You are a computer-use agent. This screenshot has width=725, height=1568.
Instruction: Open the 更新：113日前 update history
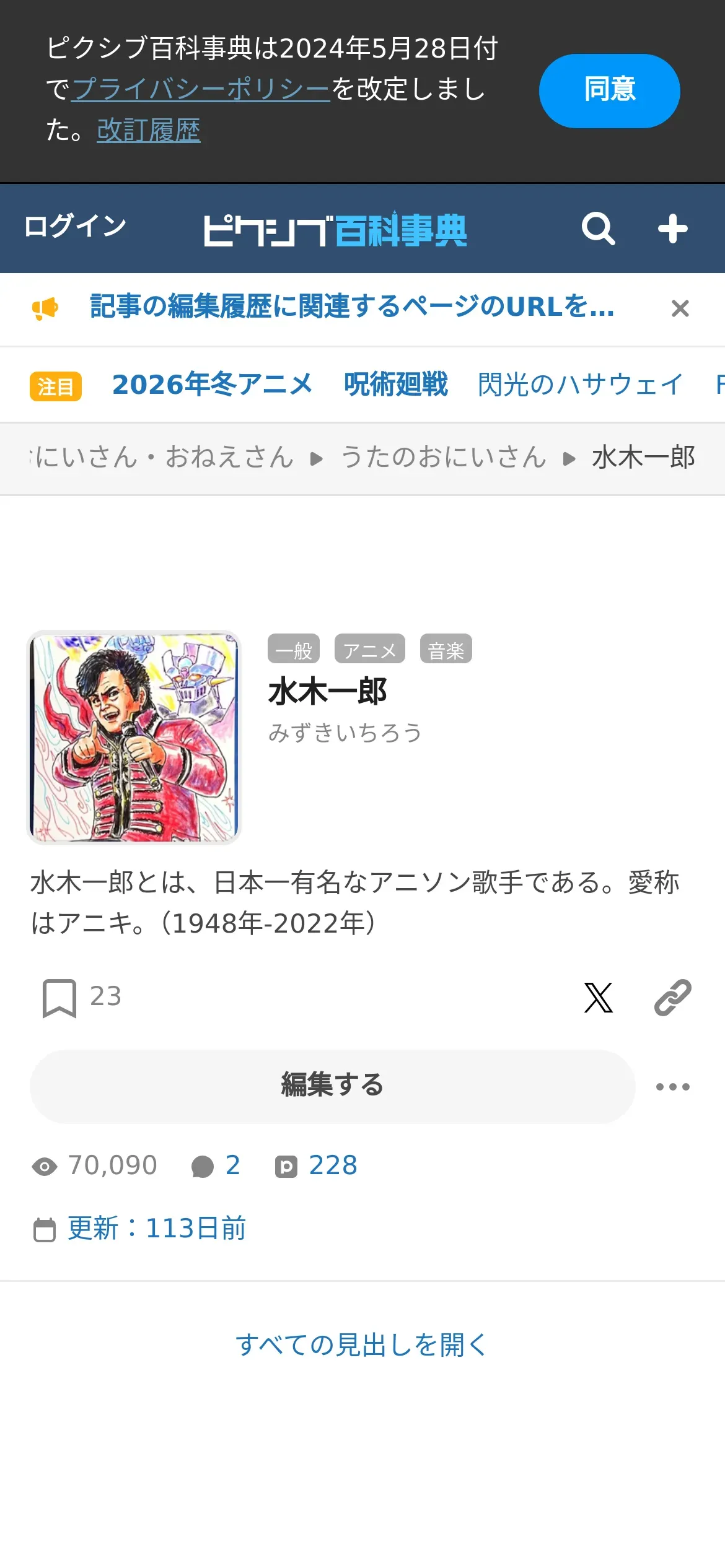point(156,1229)
